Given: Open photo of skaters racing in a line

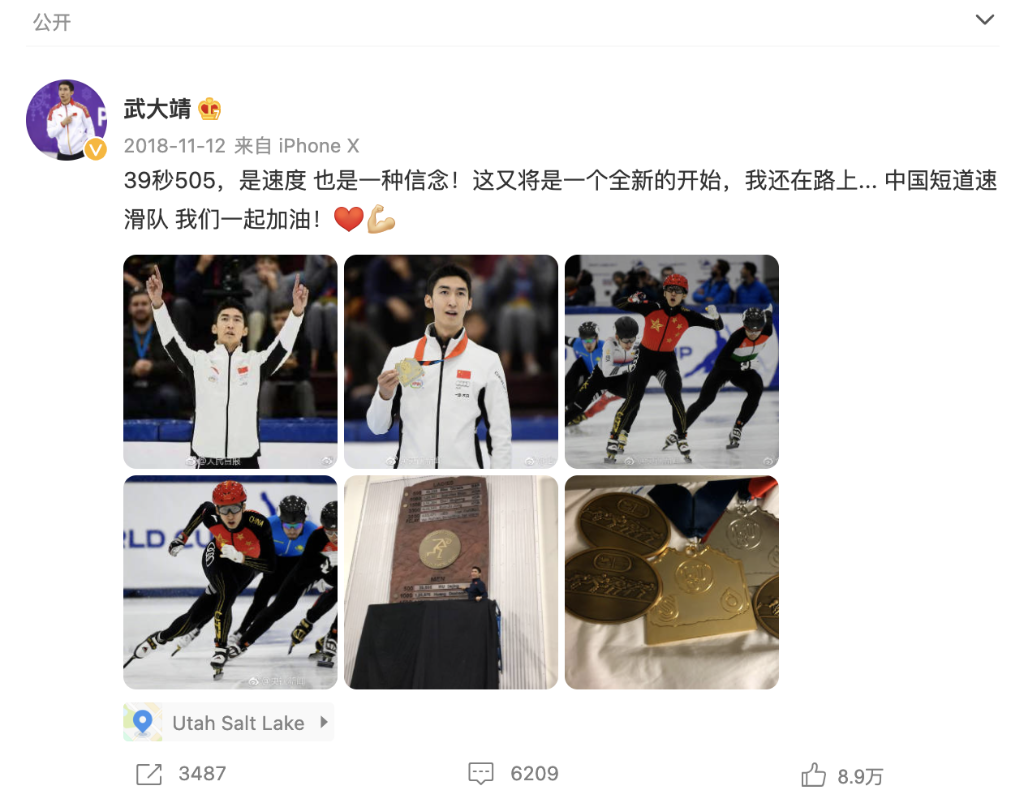Looking at the screenshot, I should click(230, 582).
